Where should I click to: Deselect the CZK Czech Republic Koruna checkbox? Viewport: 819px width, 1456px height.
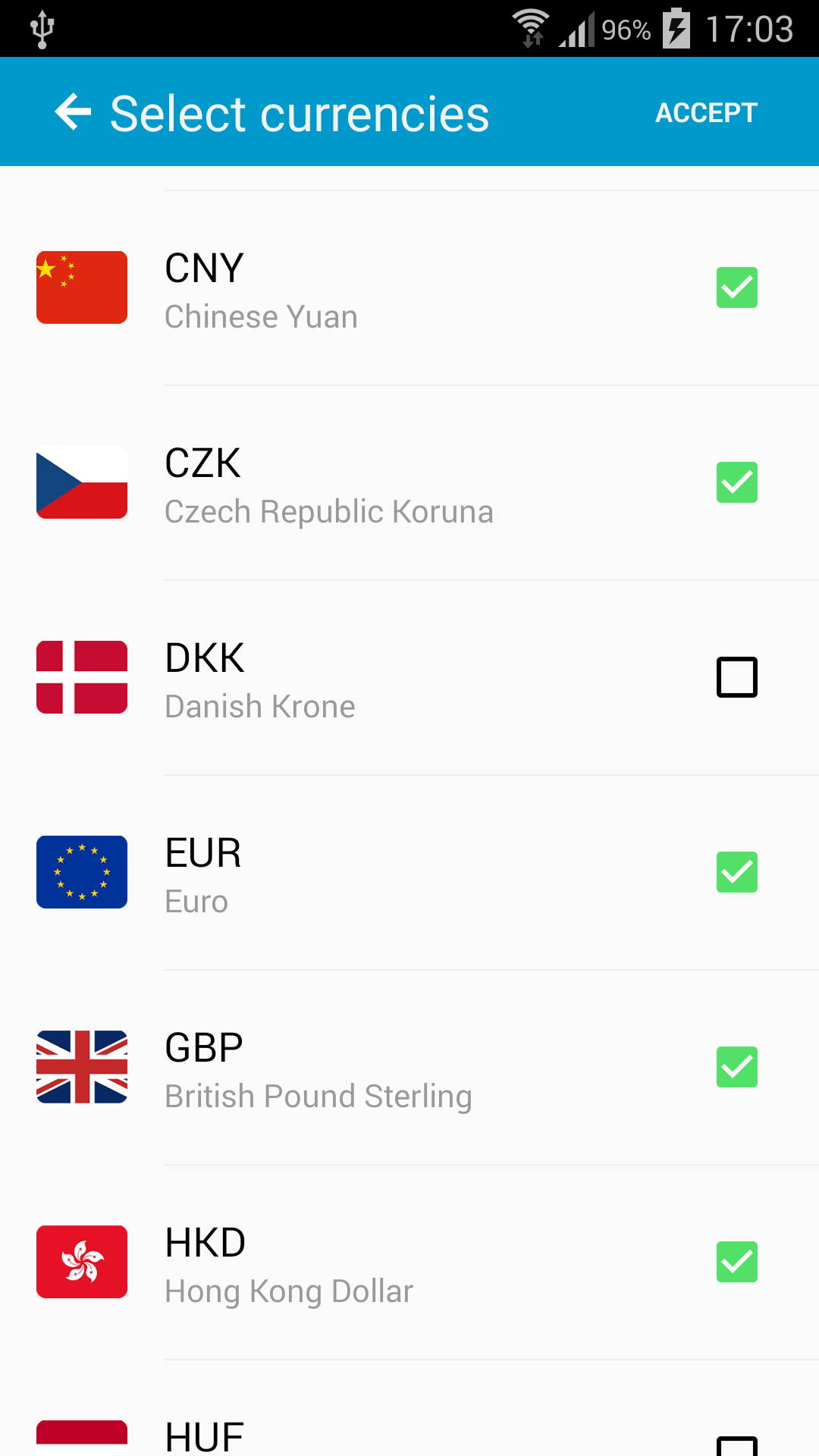[x=737, y=482]
